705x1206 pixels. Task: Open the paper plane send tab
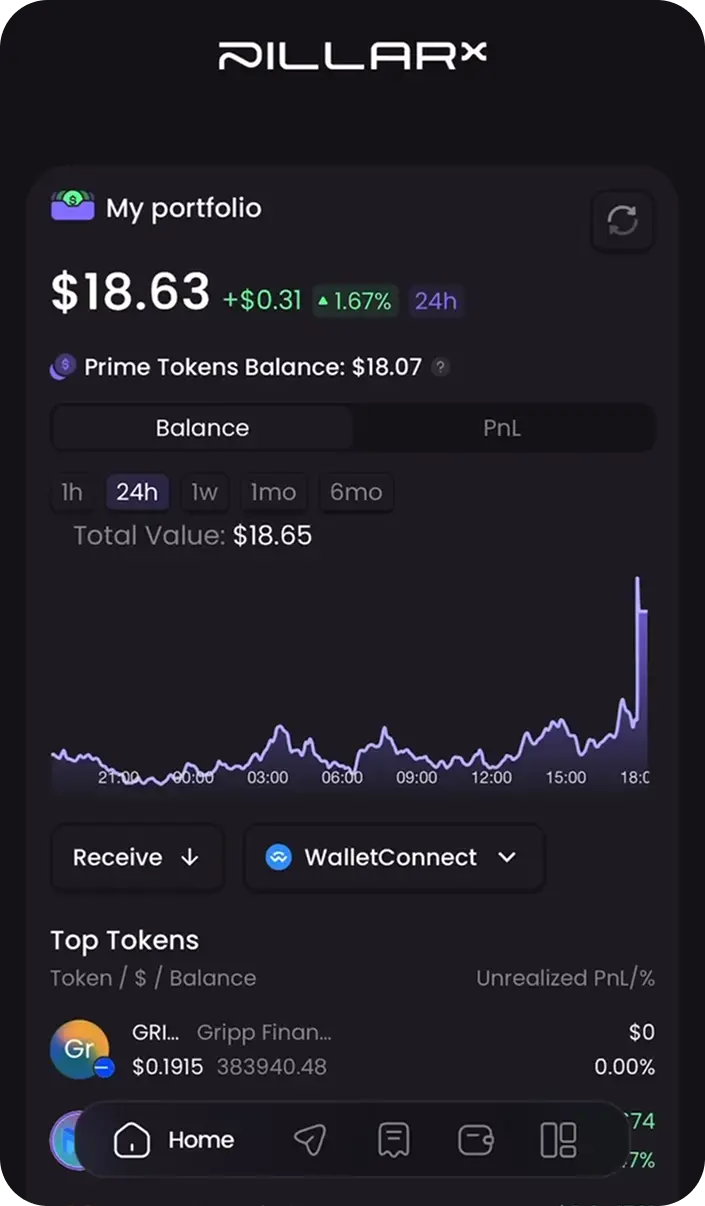pos(310,1139)
